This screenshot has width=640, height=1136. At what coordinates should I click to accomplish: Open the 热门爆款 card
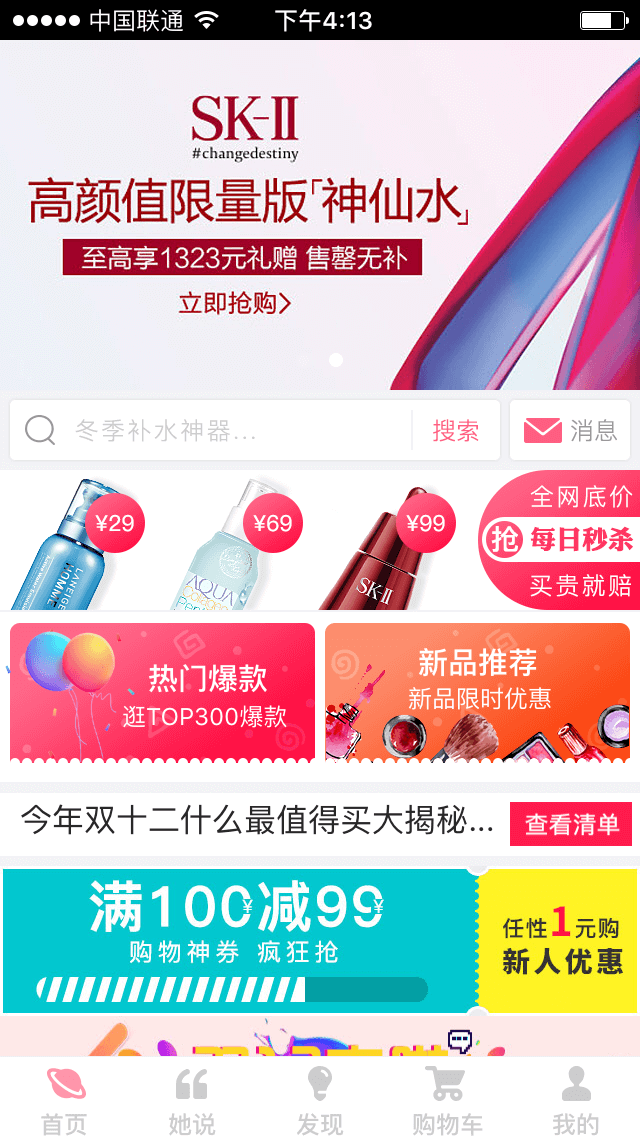tap(162, 692)
